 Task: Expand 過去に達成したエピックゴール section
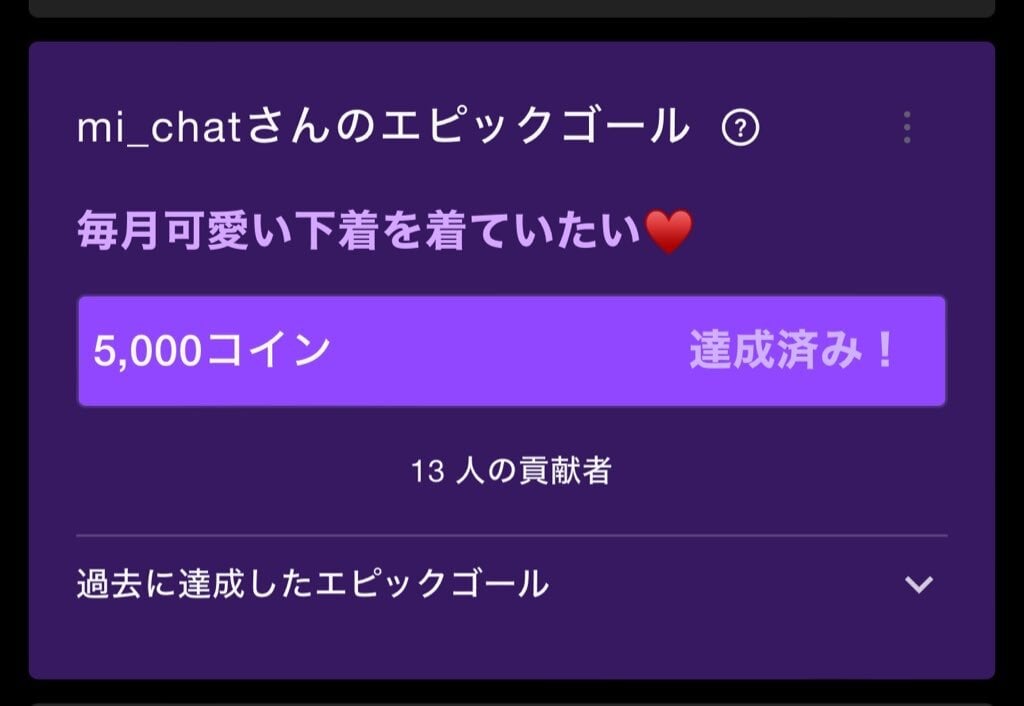click(x=918, y=584)
